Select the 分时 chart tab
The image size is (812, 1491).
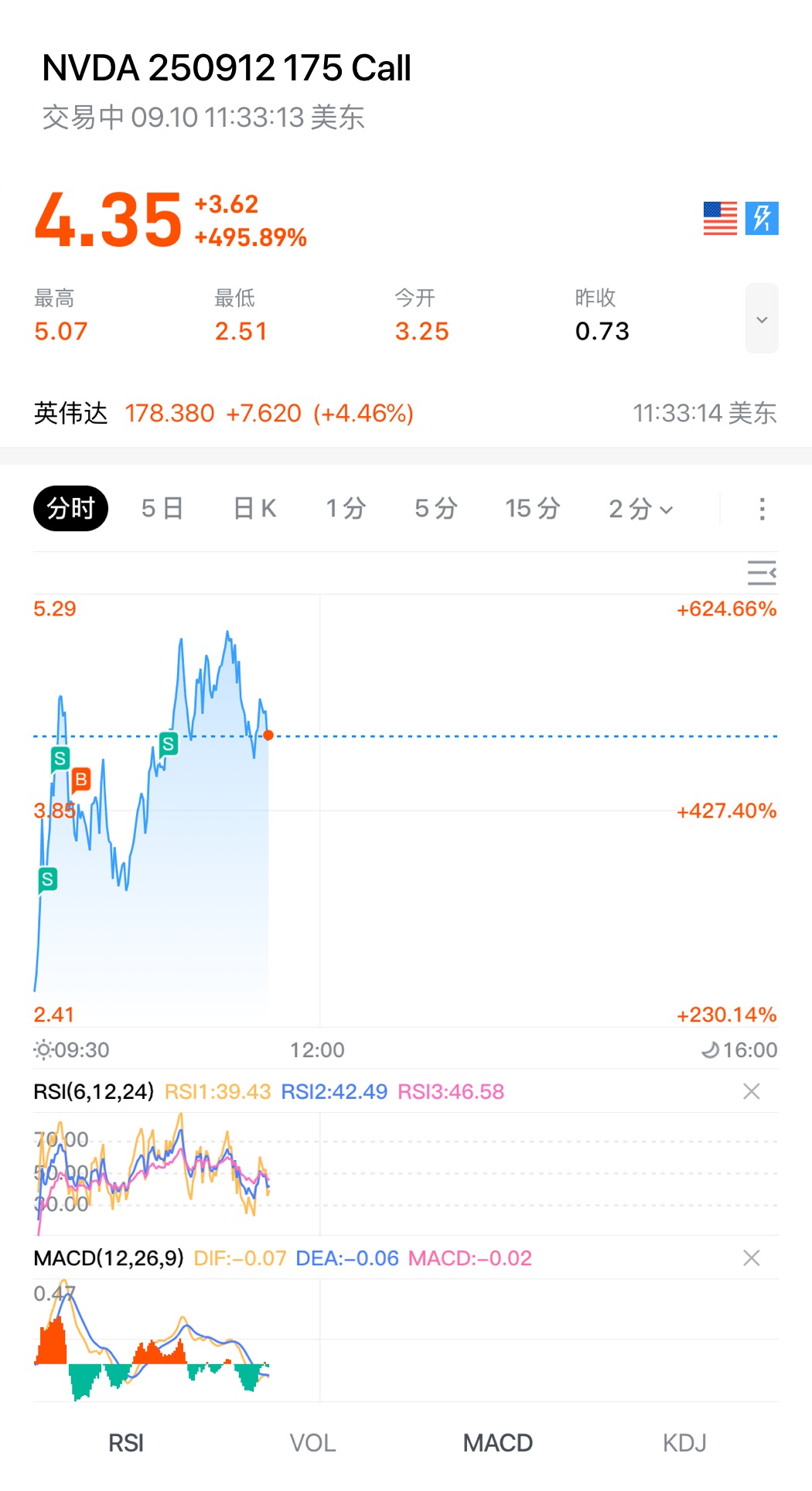point(70,508)
